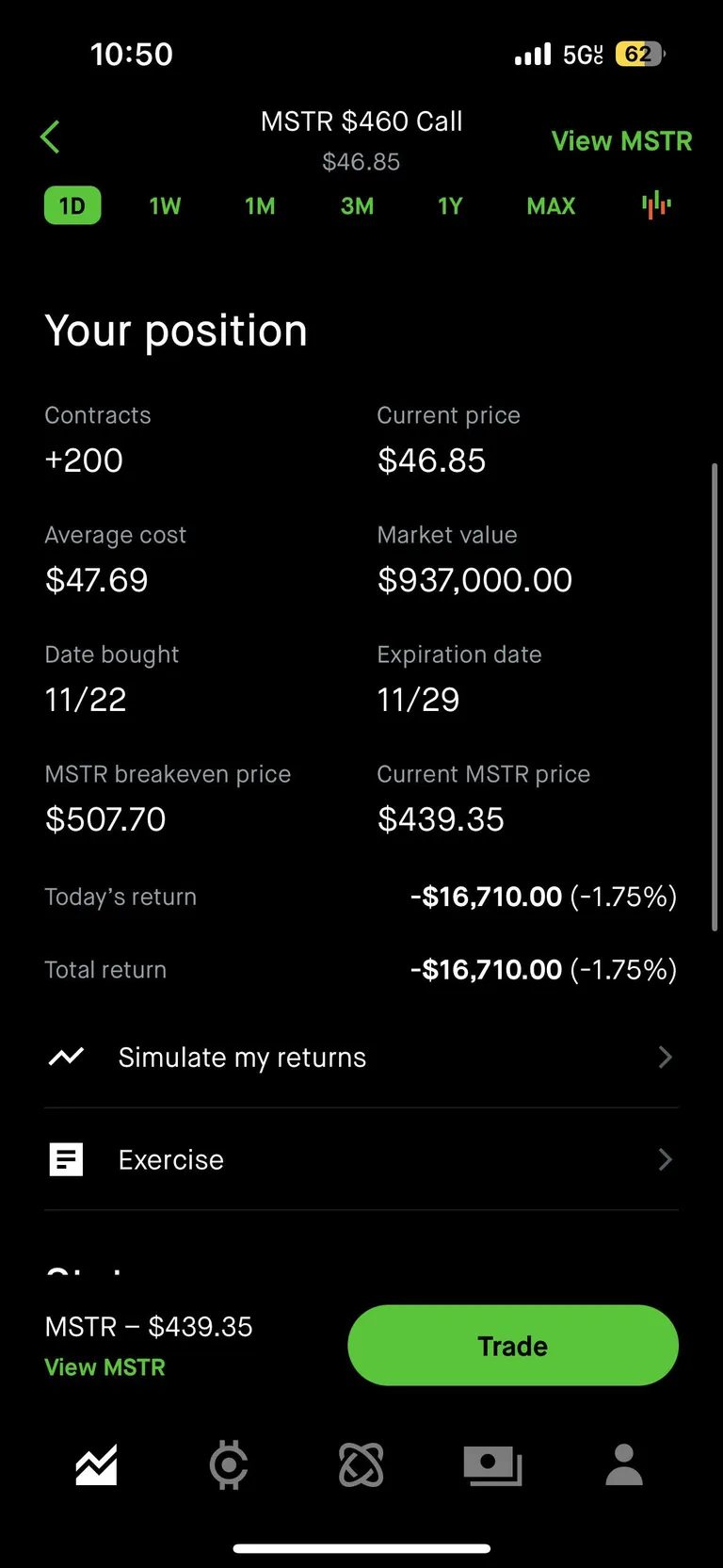This screenshot has width=723, height=1568.
Task: Tap the Exercise document icon
Action: tap(66, 1159)
